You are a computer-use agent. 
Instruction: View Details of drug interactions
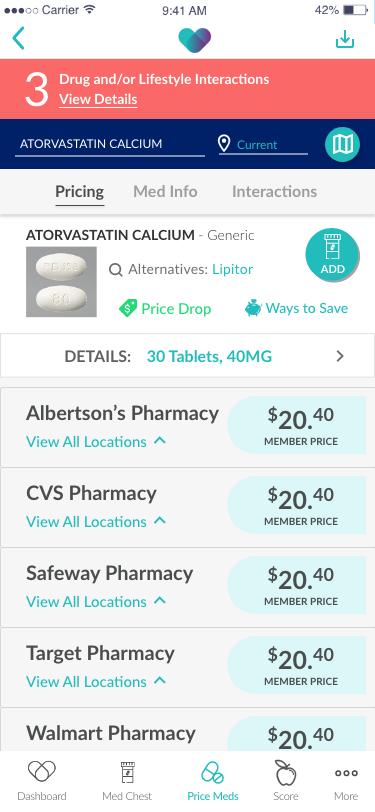pyautogui.click(x=98, y=99)
